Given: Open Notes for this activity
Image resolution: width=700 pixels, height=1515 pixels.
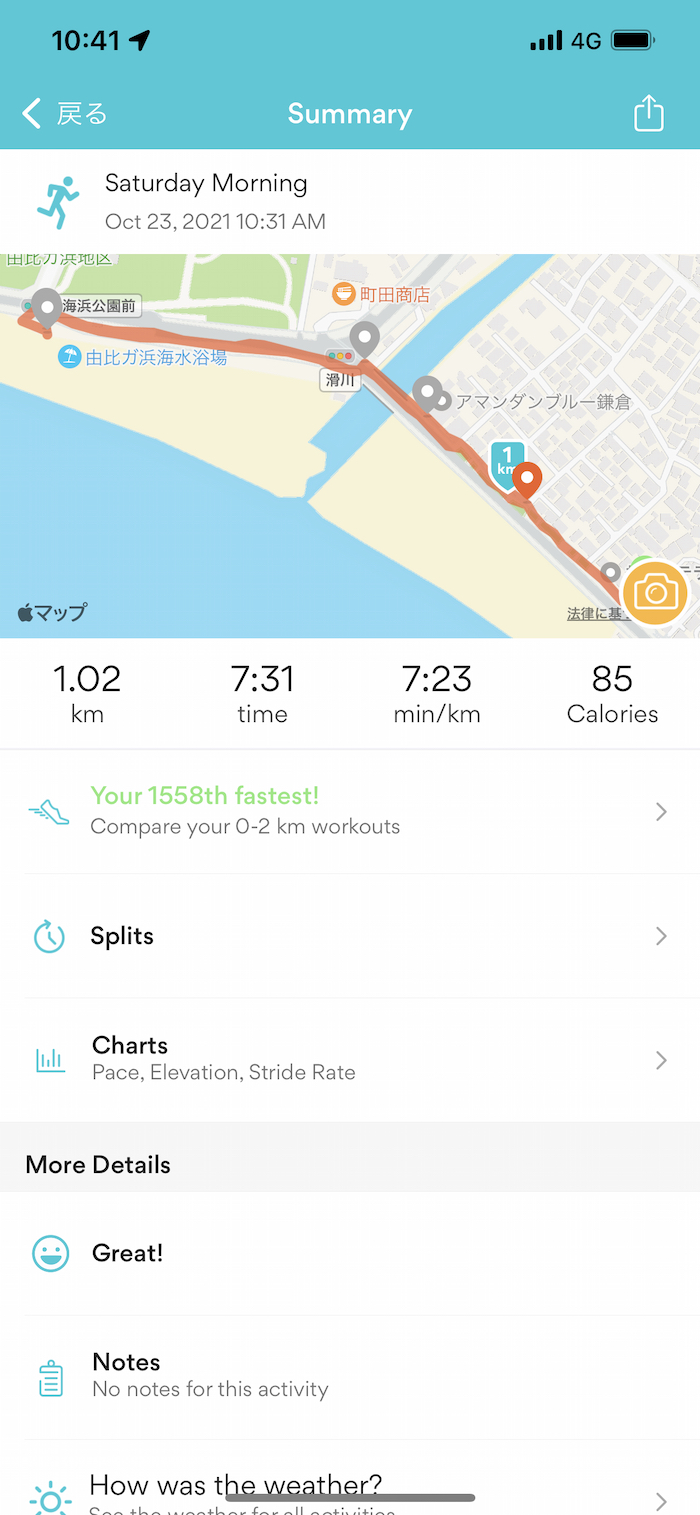Looking at the screenshot, I should point(348,1375).
